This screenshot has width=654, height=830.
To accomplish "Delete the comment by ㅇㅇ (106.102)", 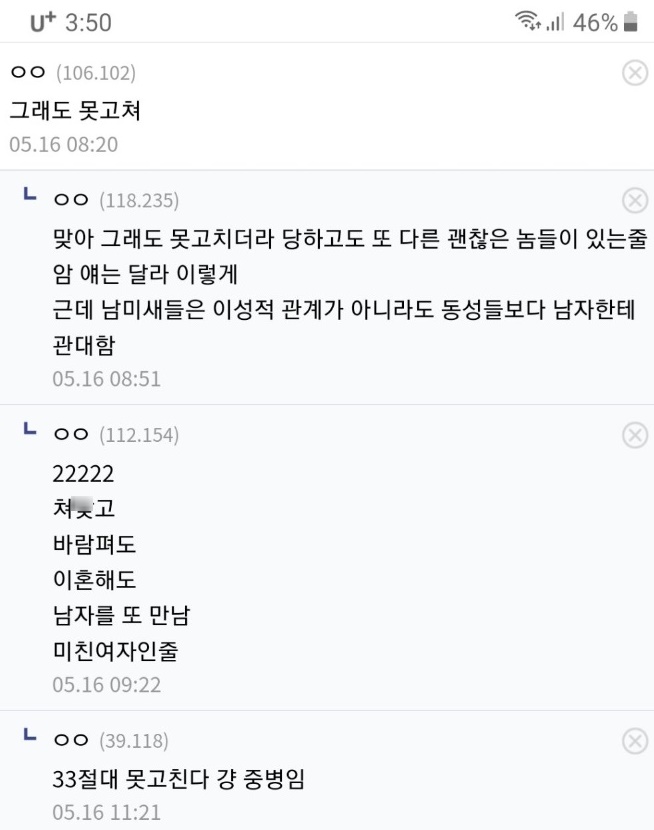I will pos(634,73).
